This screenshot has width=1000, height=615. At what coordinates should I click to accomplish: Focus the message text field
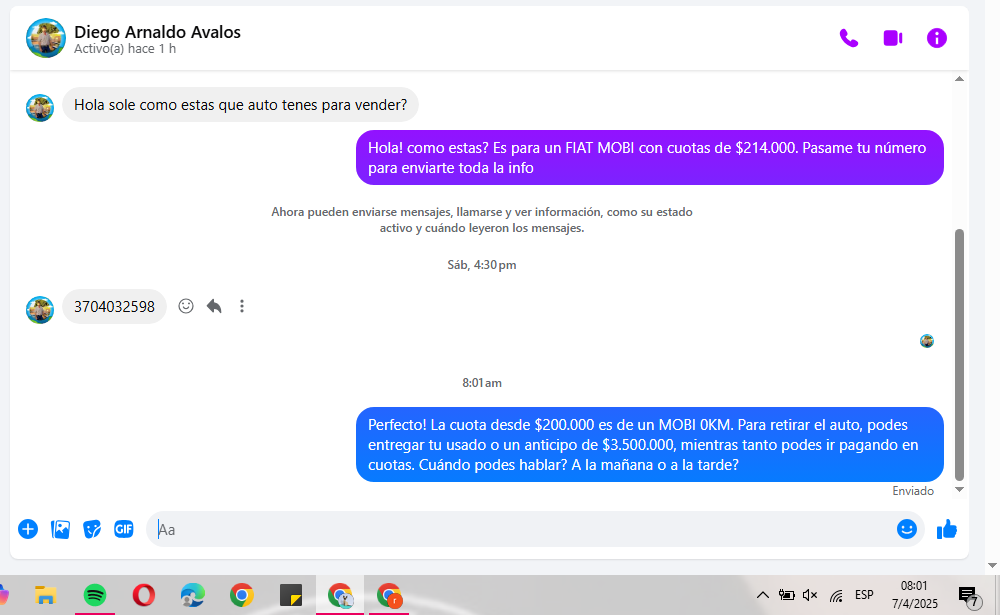coord(520,529)
